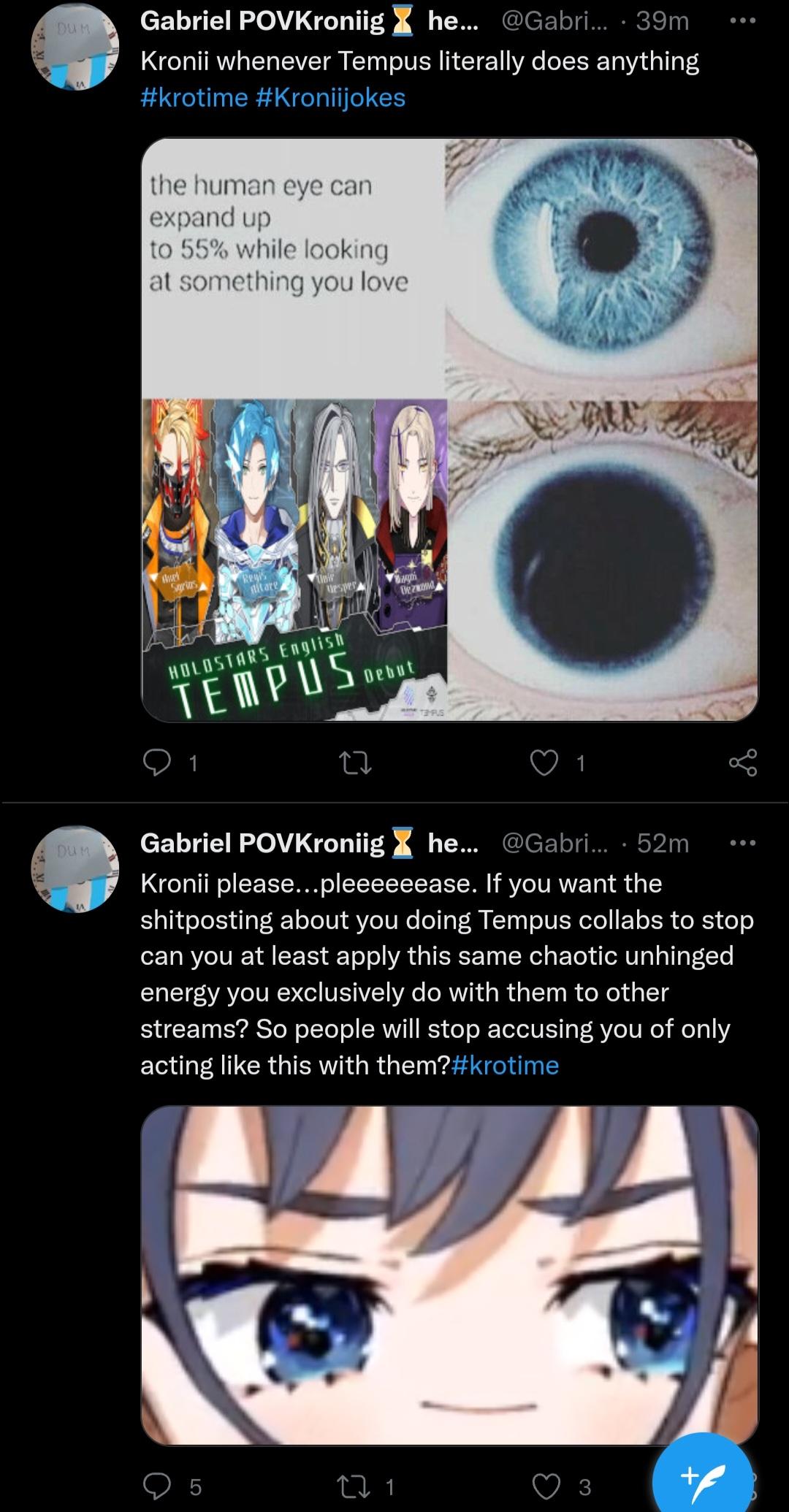Retweet the 52m Kronii please tweet
The image size is (789, 1512).
[357, 1486]
